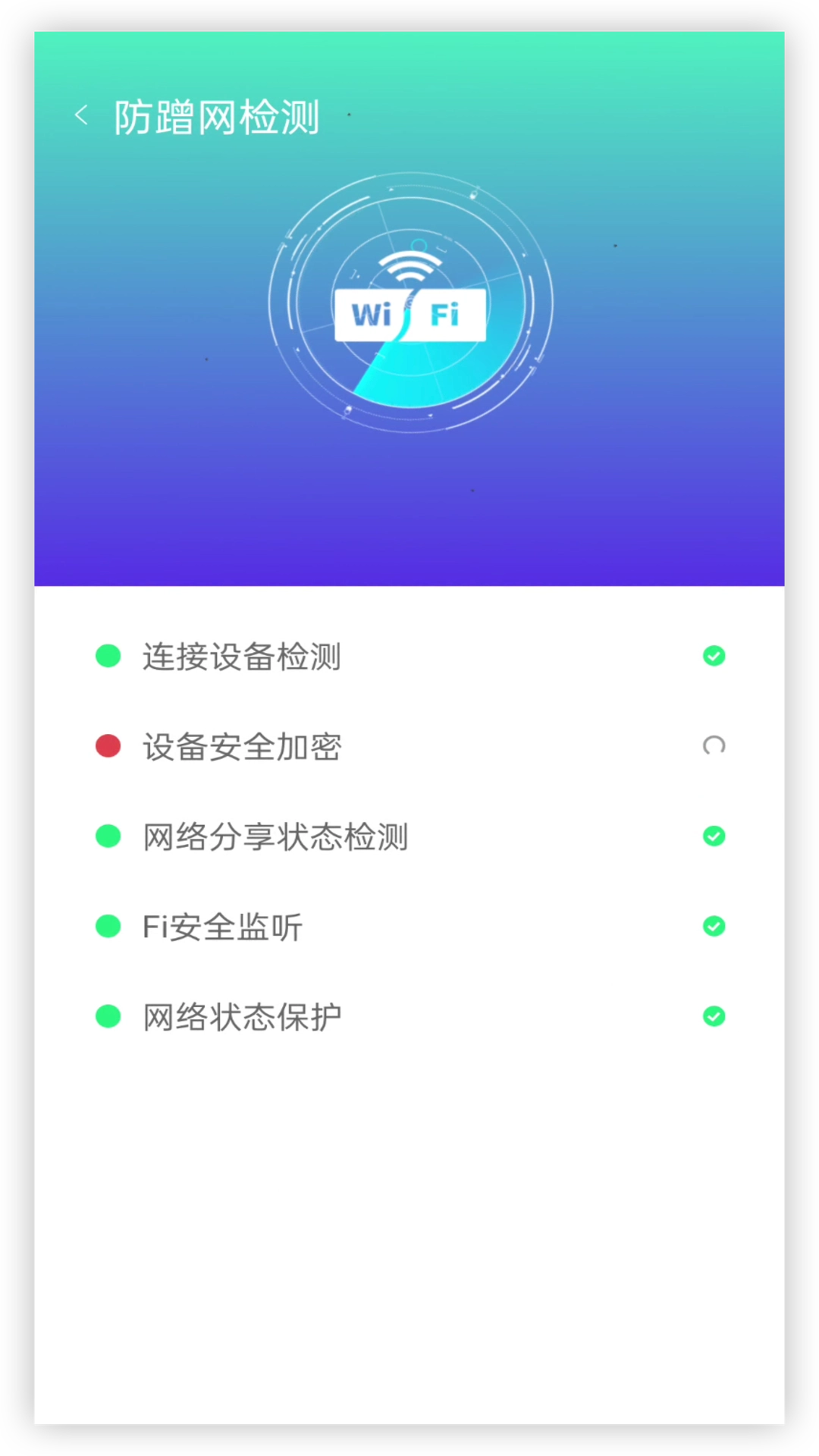Click the green dot before 网络状态保护

pos(108,1016)
